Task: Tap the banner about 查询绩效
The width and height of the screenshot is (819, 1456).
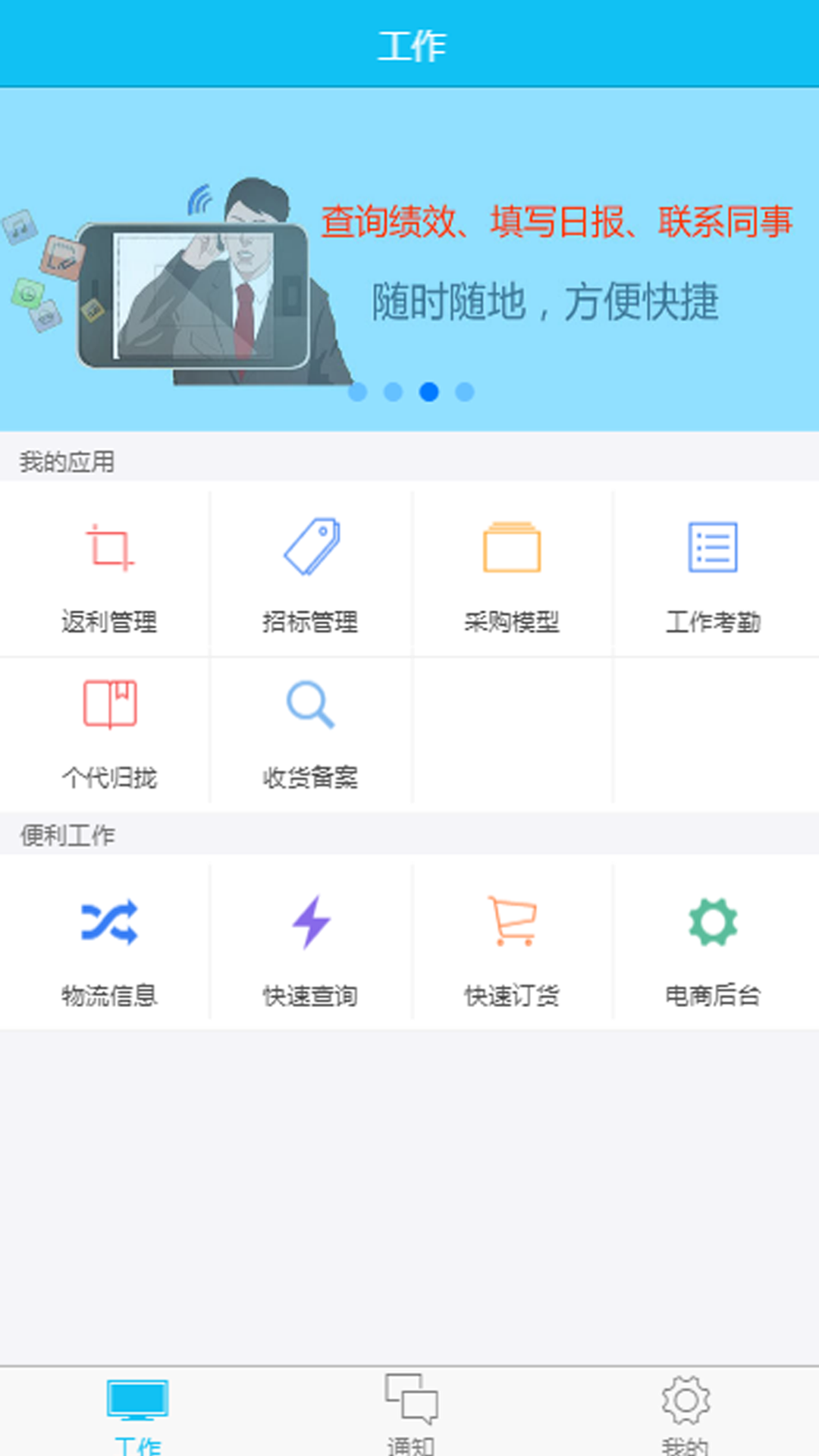Action: [409, 259]
